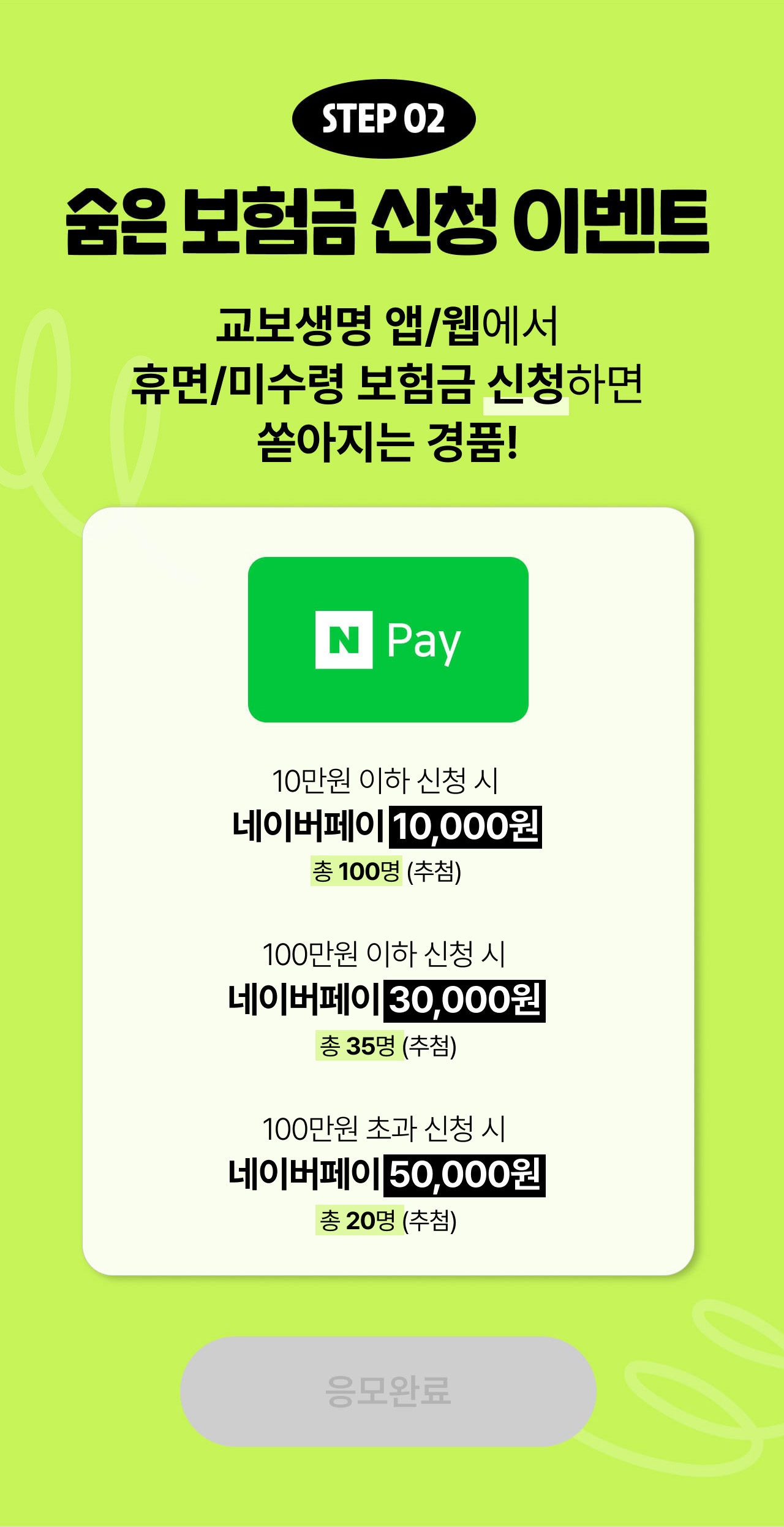Screen dimensions: 784x1527
Task: Tap the 응모완료 button
Action: [x=388, y=1391]
